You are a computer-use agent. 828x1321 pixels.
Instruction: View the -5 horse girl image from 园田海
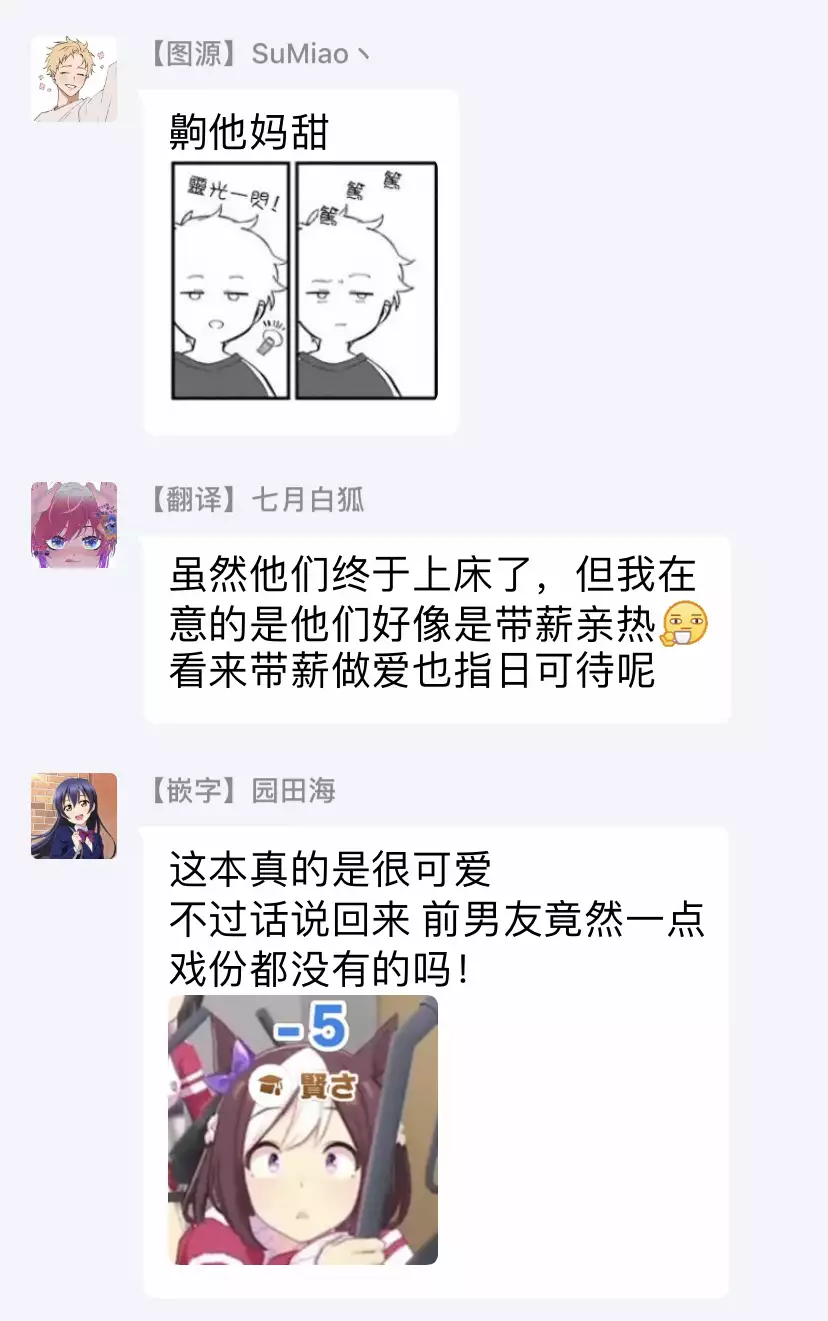(303, 1129)
